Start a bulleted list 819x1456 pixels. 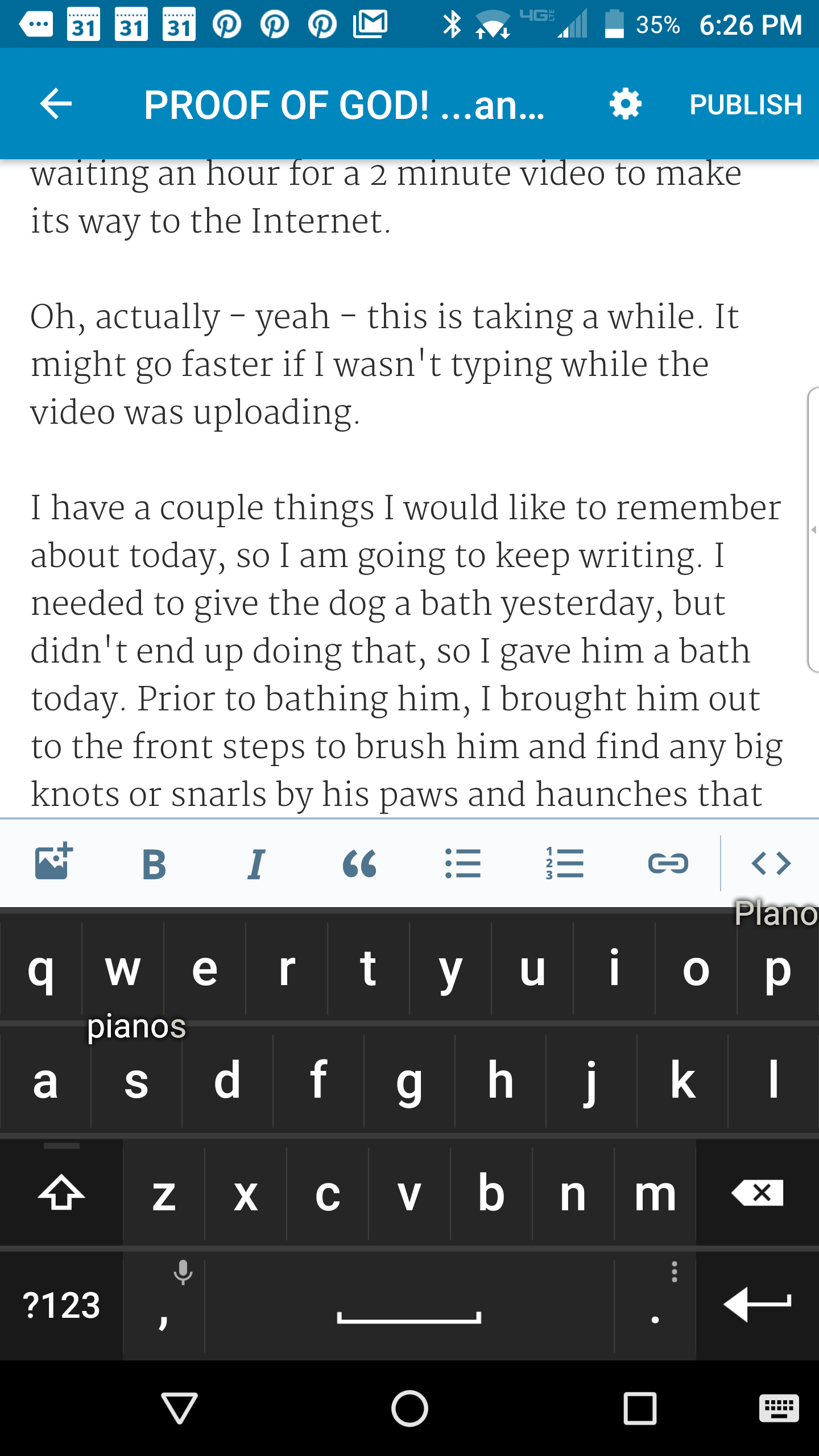click(x=462, y=864)
